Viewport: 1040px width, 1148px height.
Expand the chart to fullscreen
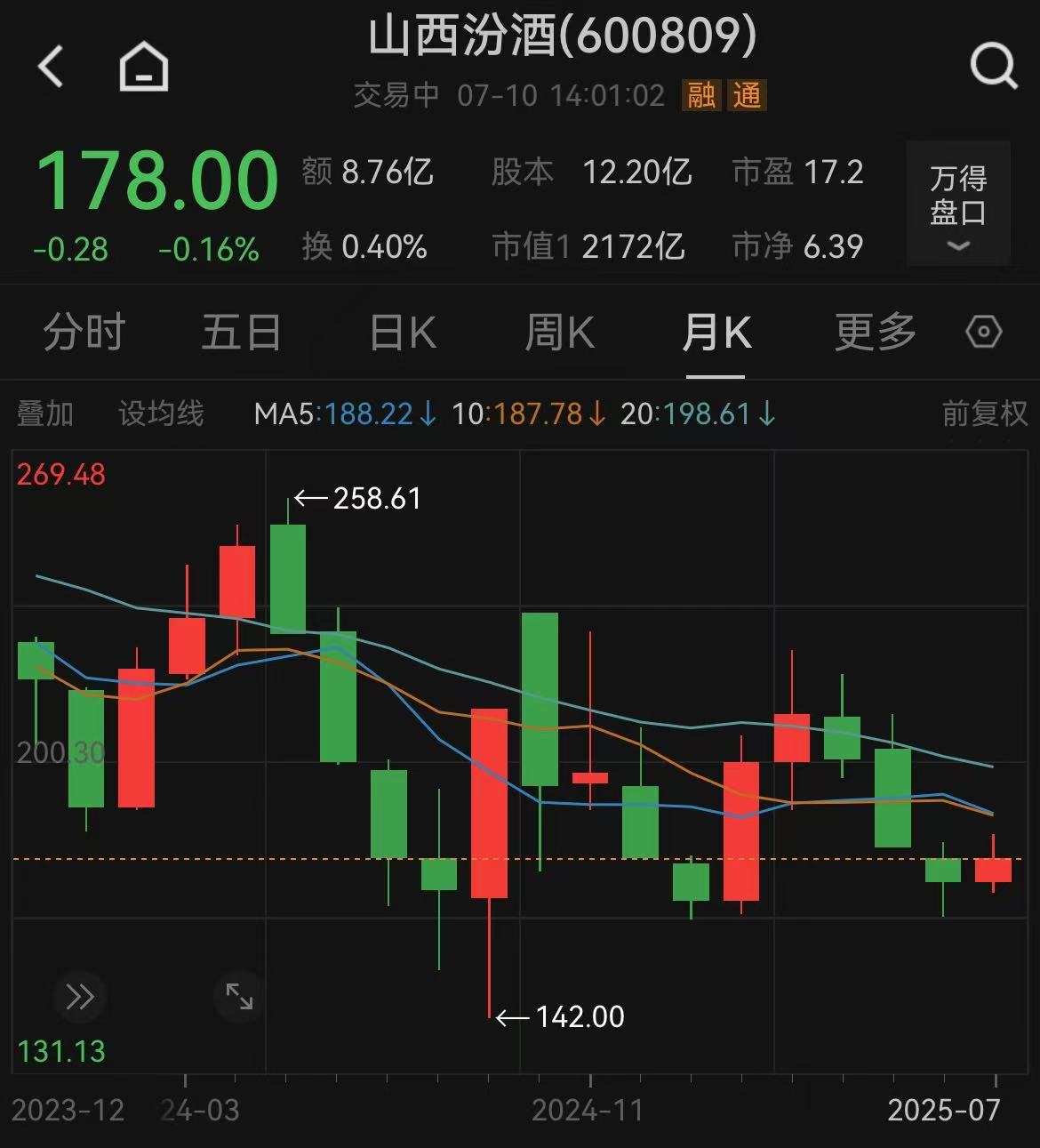[239, 997]
